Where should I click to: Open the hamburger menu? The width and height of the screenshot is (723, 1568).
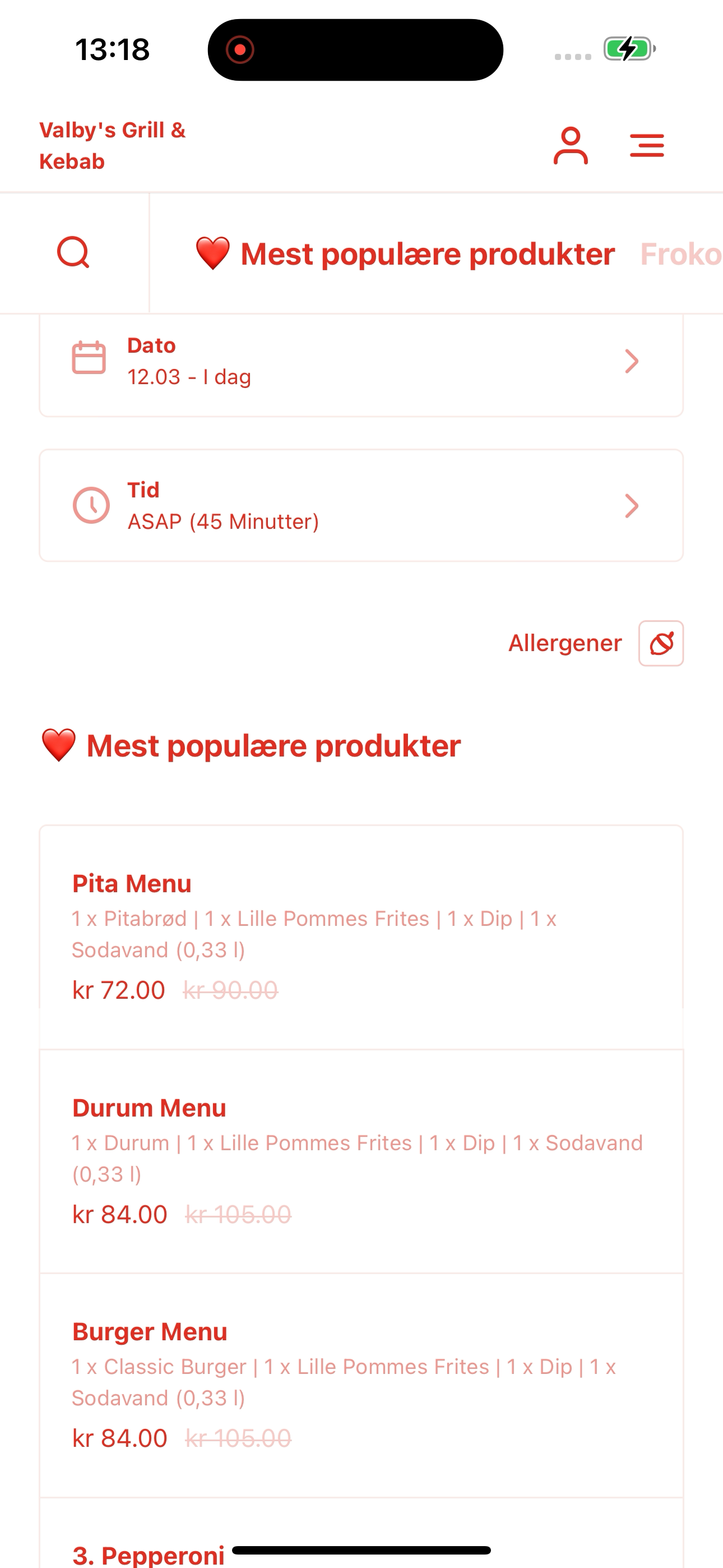(646, 145)
